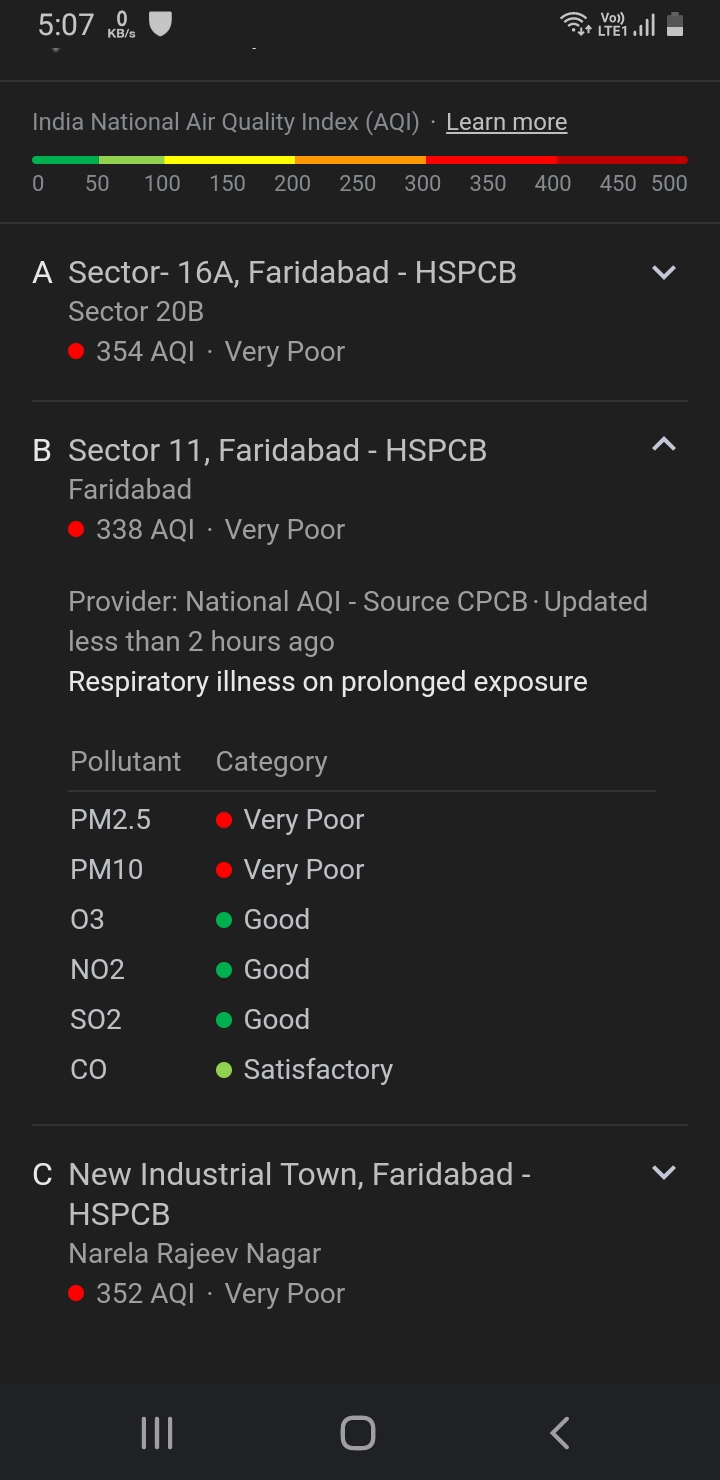Collapse Sector 11, Faridabad station details
The width and height of the screenshot is (720, 1480).
click(664, 444)
